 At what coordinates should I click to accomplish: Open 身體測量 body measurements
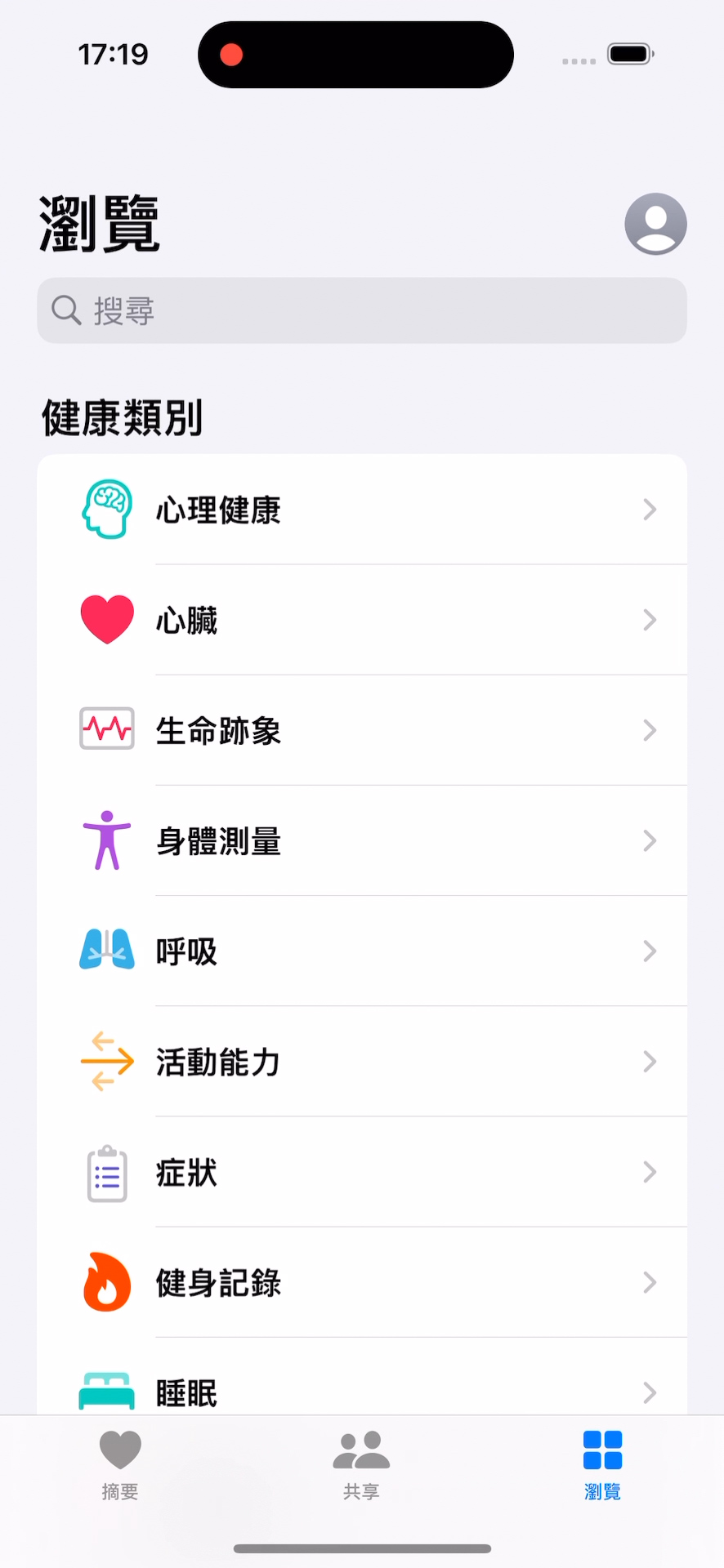[361, 840]
